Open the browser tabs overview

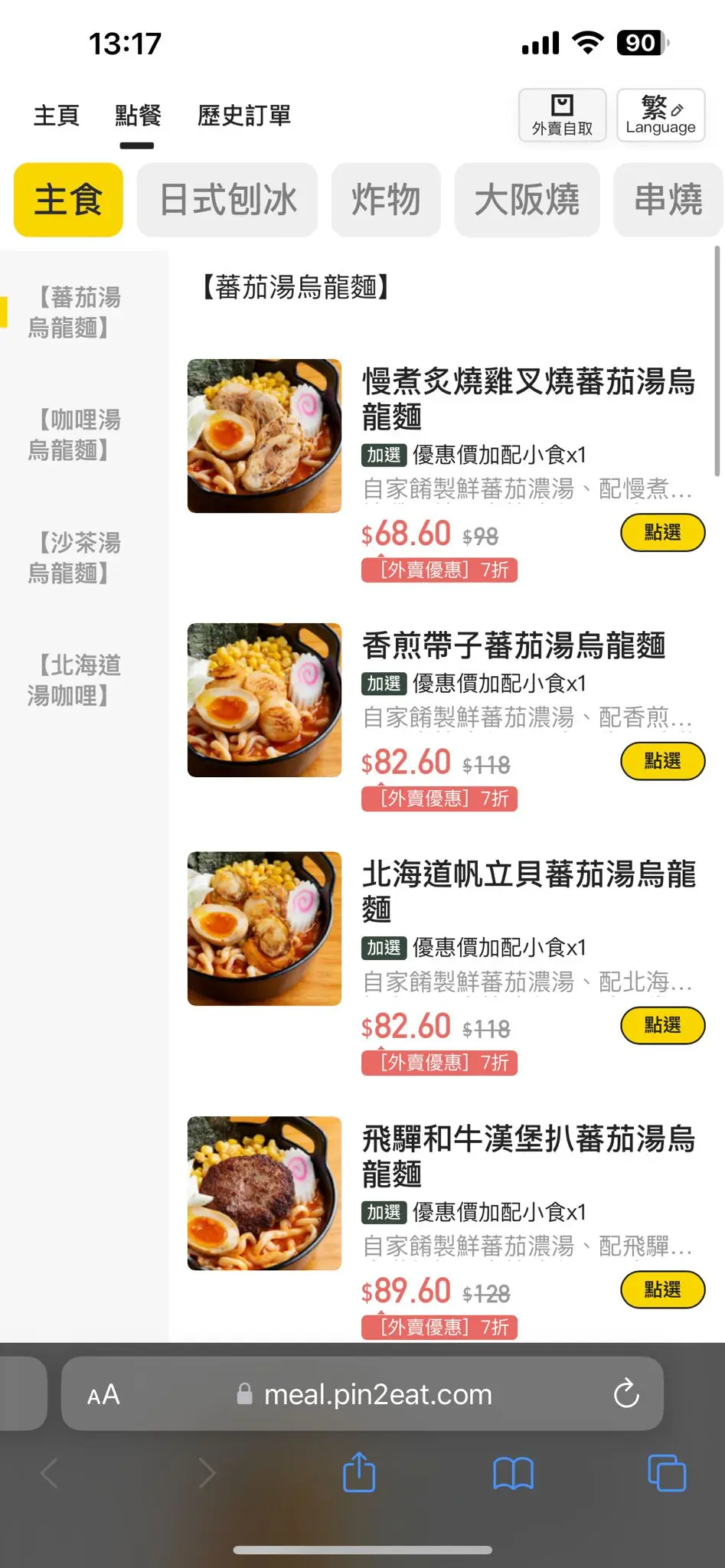(x=667, y=1472)
